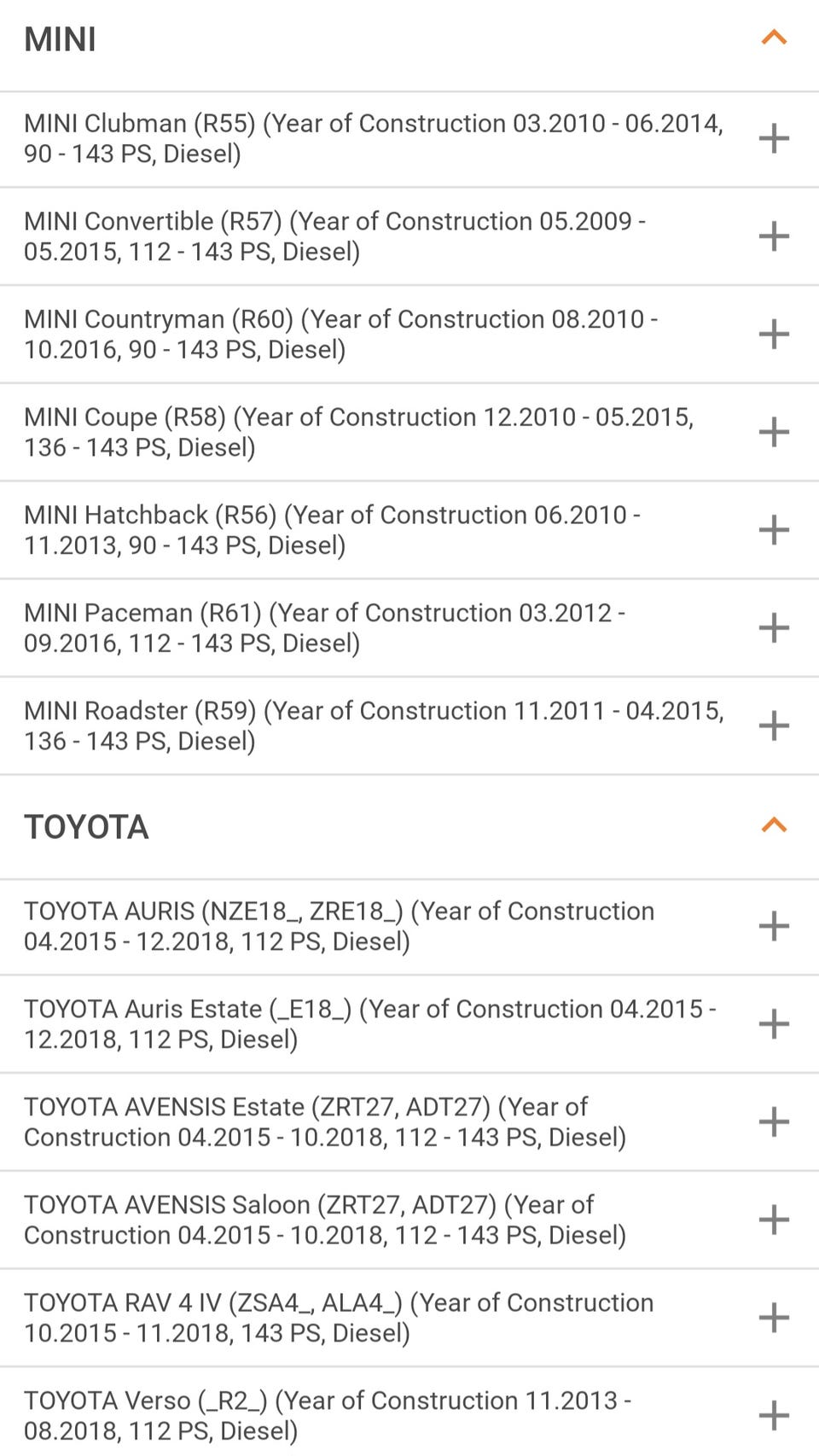Open TOYOTA RAV 4 IV details
The height and width of the screenshot is (1456, 819).
773,1318
